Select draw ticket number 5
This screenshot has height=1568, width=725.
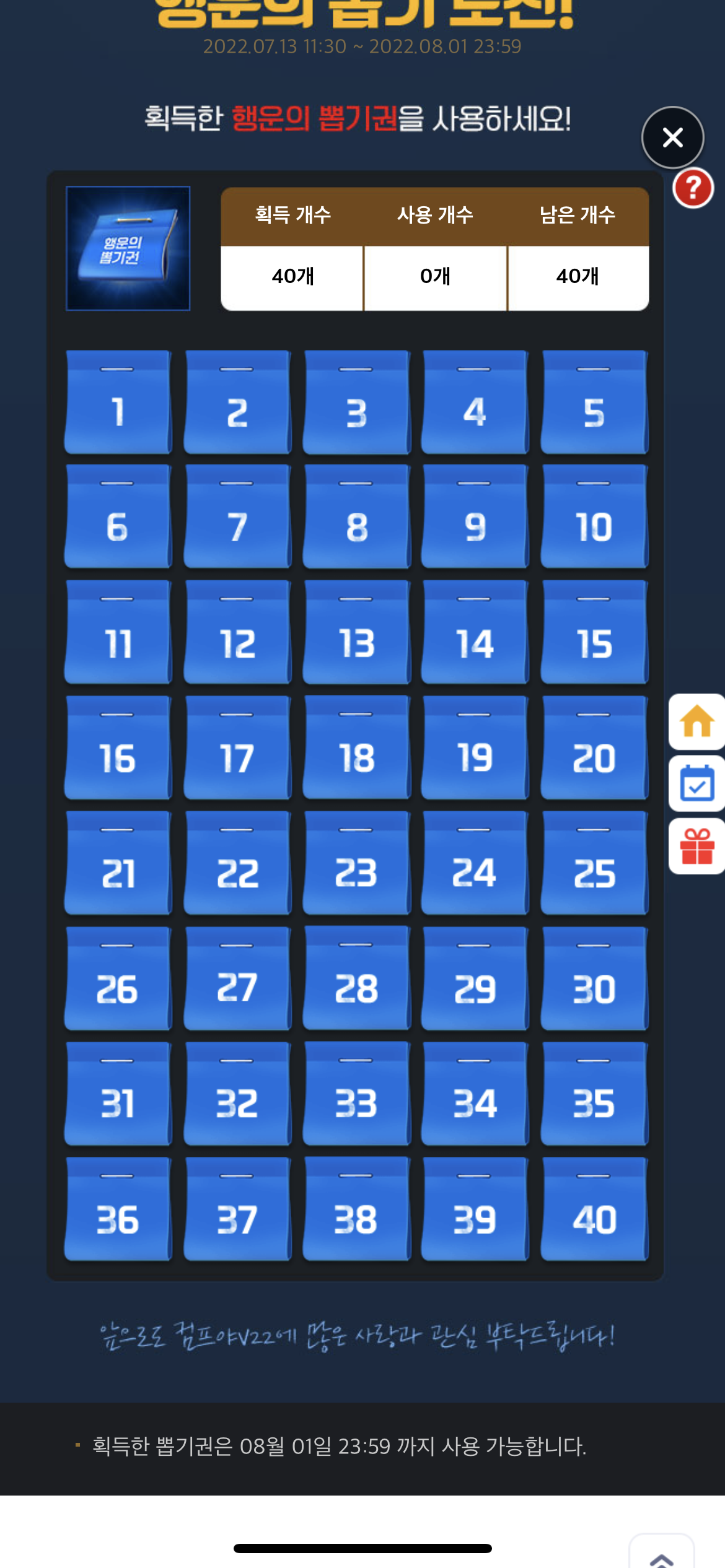(594, 403)
